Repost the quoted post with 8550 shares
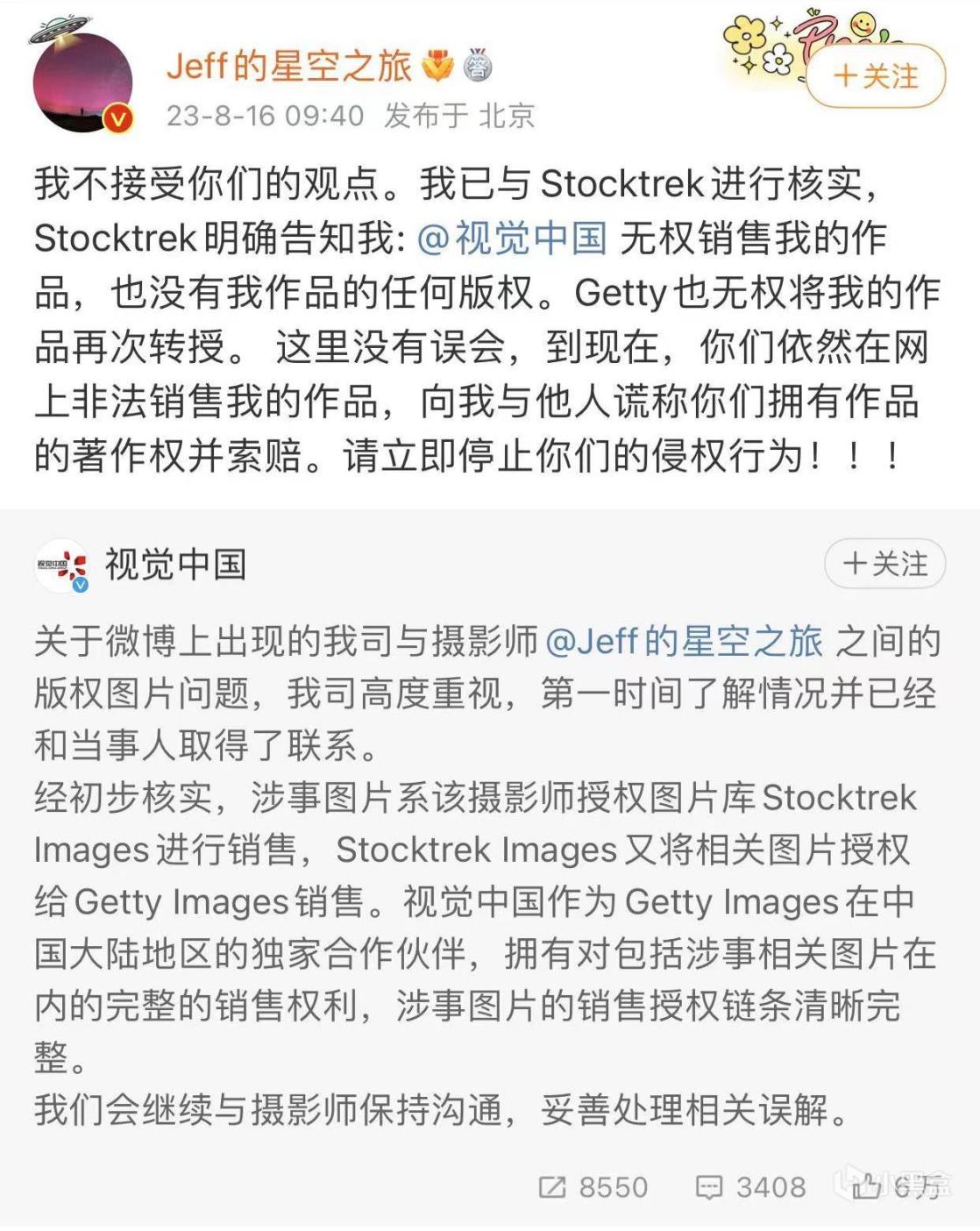 click(x=593, y=1187)
